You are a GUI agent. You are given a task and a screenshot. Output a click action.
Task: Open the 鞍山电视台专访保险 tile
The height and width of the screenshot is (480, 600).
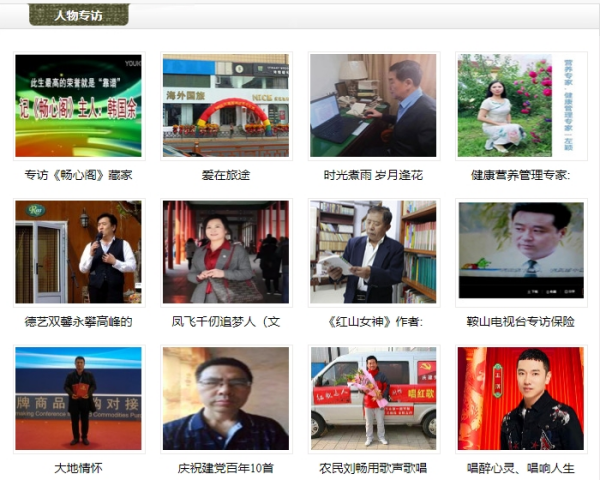coord(520,250)
